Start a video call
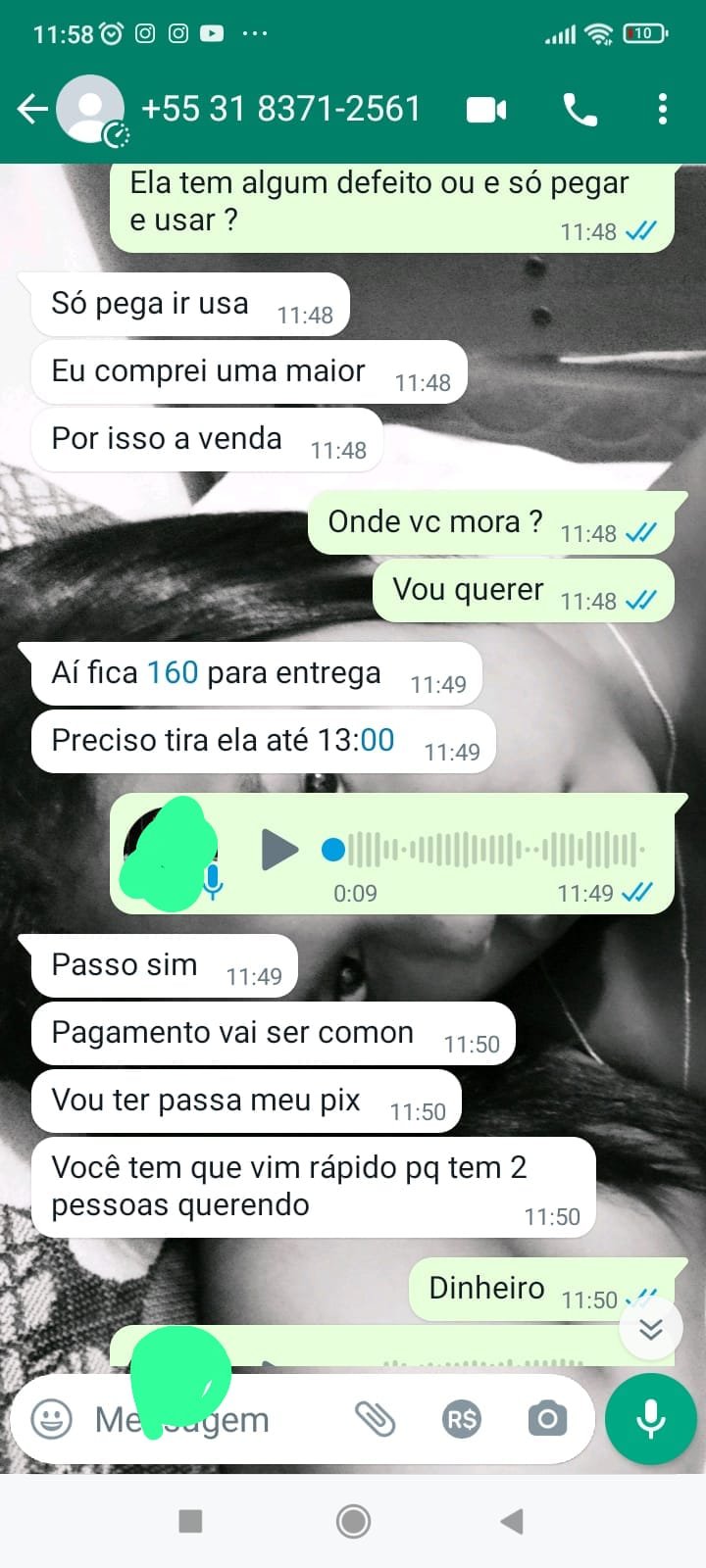The image size is (706, 1568). (x=486, y=109)
